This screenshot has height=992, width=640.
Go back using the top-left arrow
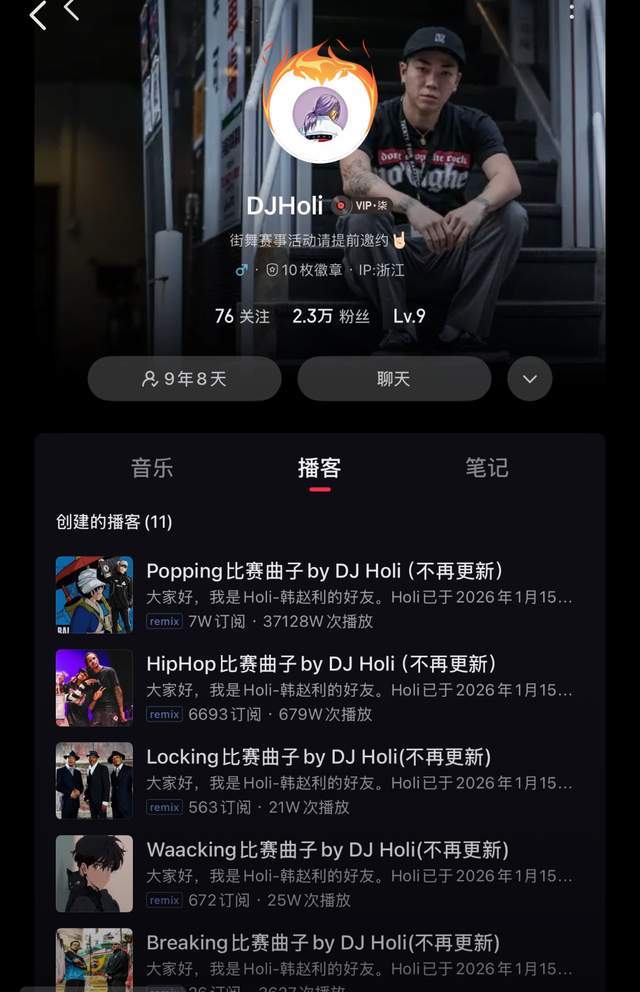click(x=39, y=15)
